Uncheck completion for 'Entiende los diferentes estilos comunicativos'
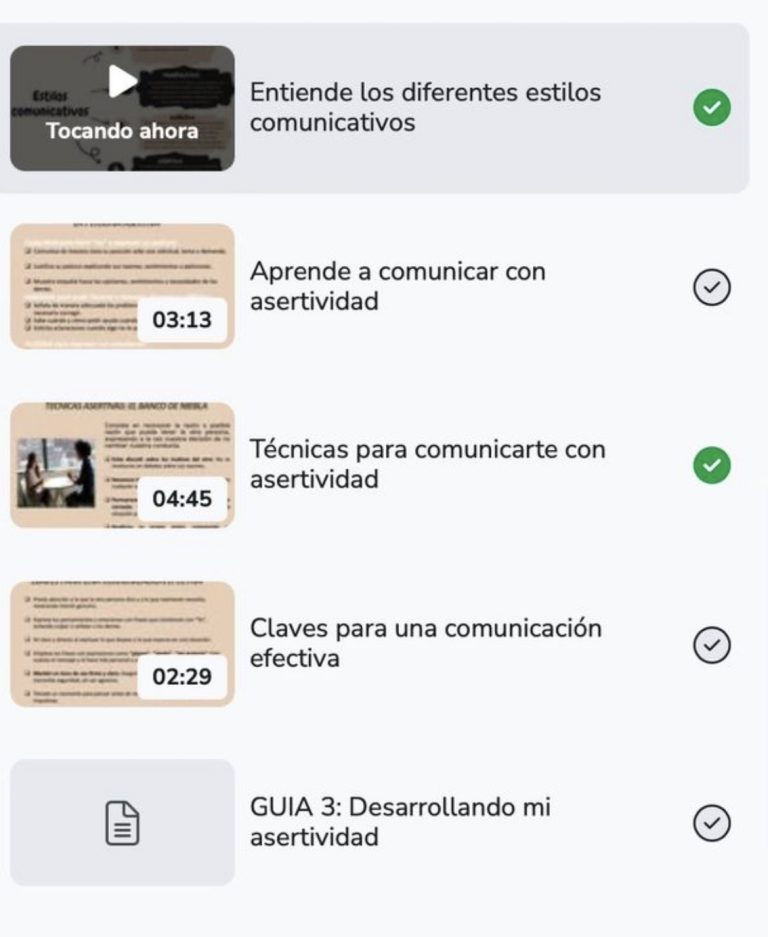This screenshot has height=937, width=768. coord(711,108)
